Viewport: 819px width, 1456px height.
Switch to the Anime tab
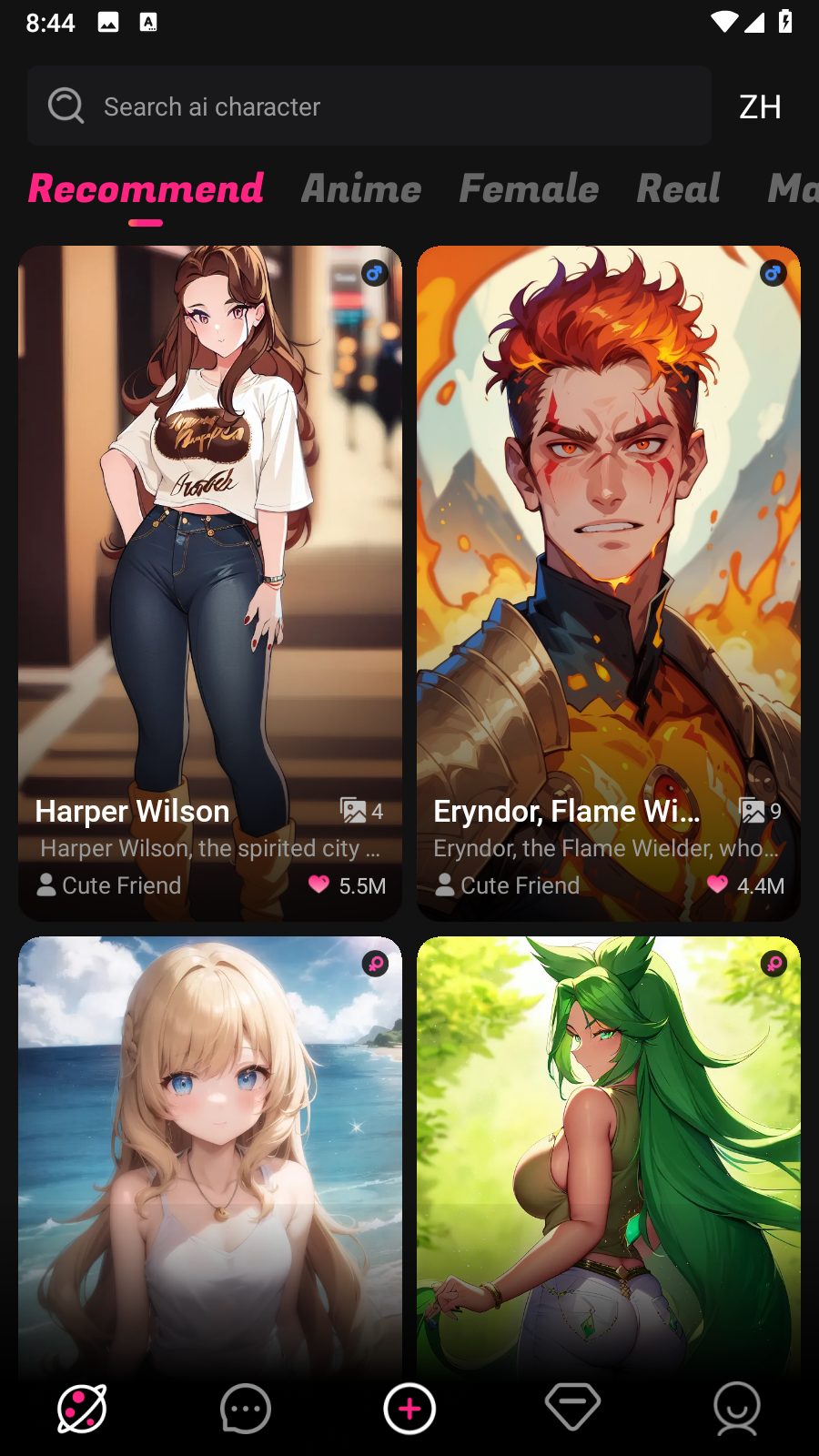click(x=361, y=189)
